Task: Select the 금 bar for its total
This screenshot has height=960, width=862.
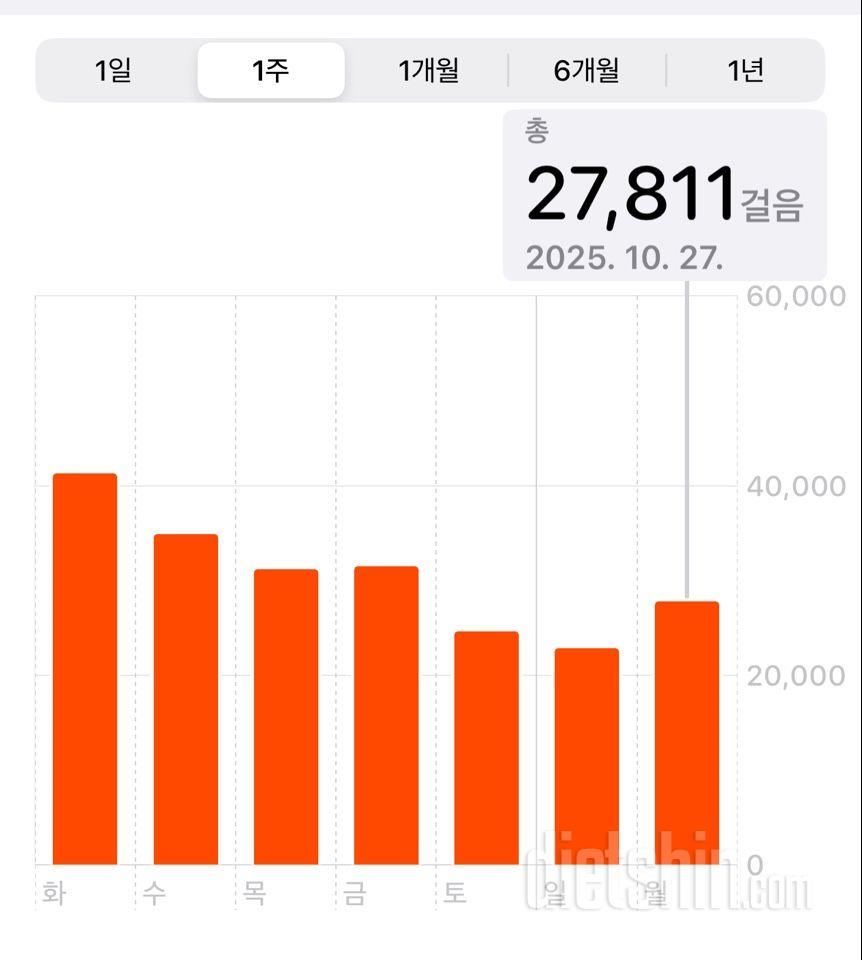Action: (386, 715)
